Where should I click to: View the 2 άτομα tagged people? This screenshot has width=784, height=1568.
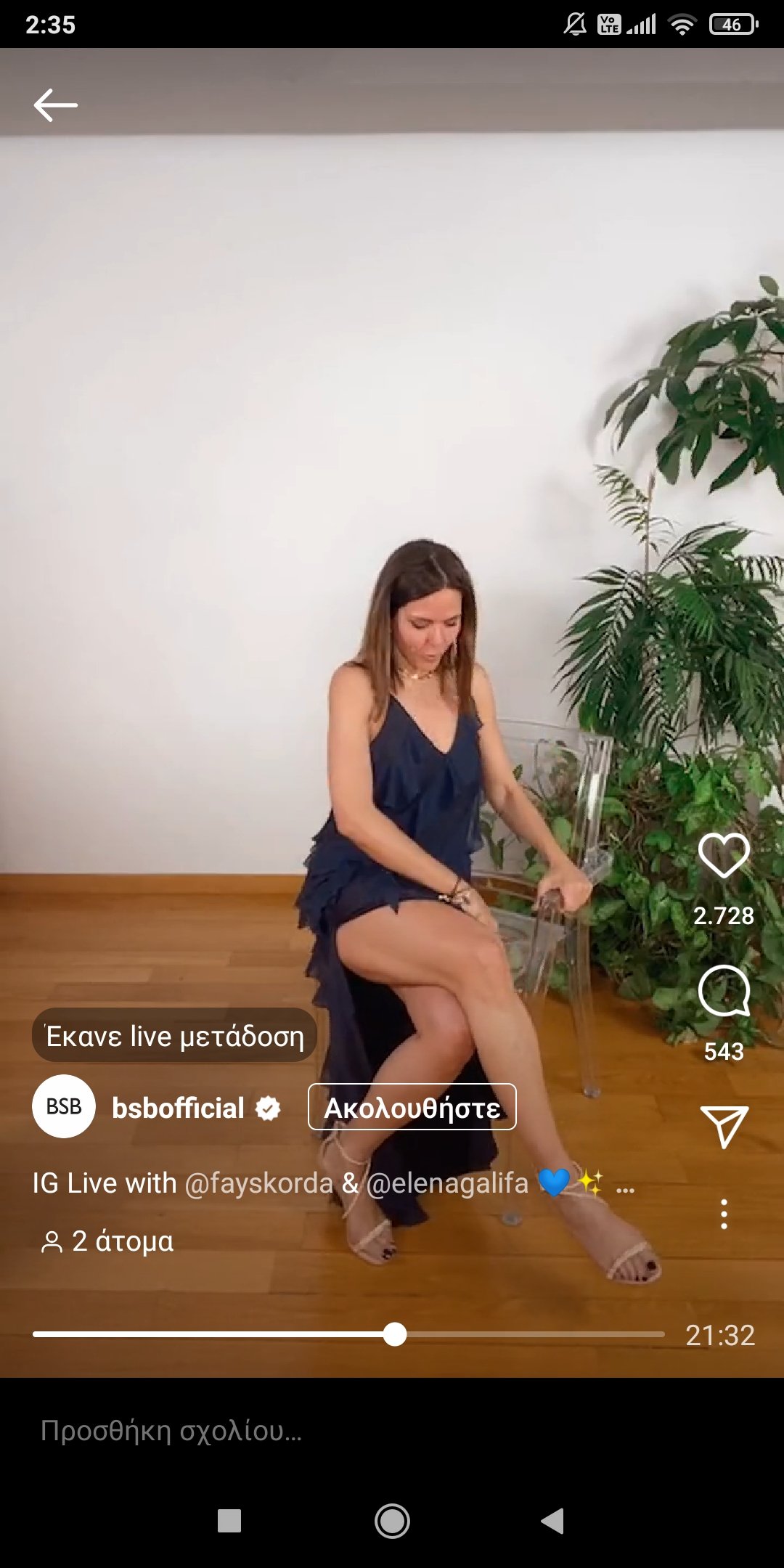click(x=109, y=1241)
